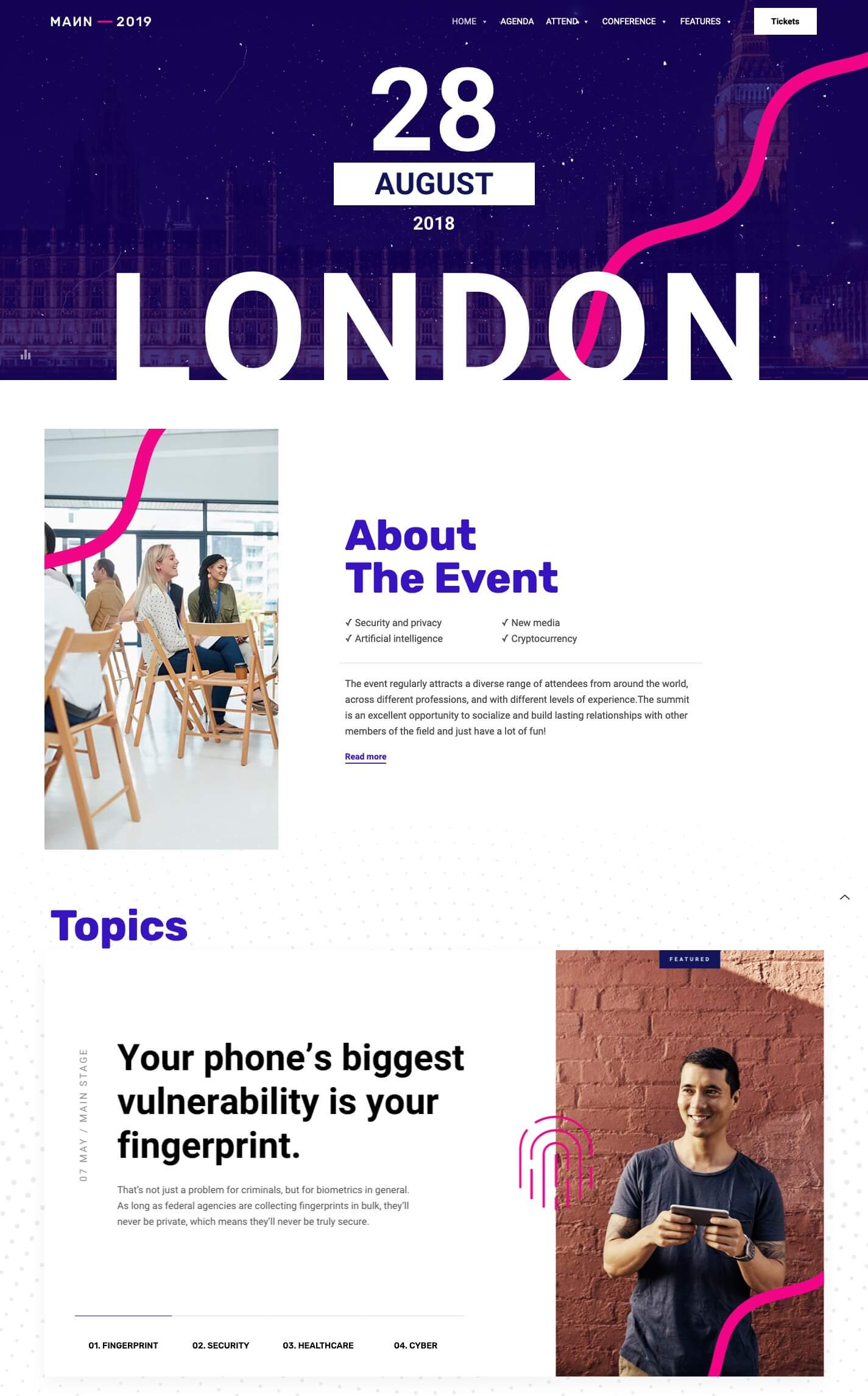Select the 01. Fingerprint topic tab
868x1396 pixels.
point(123,1345)
